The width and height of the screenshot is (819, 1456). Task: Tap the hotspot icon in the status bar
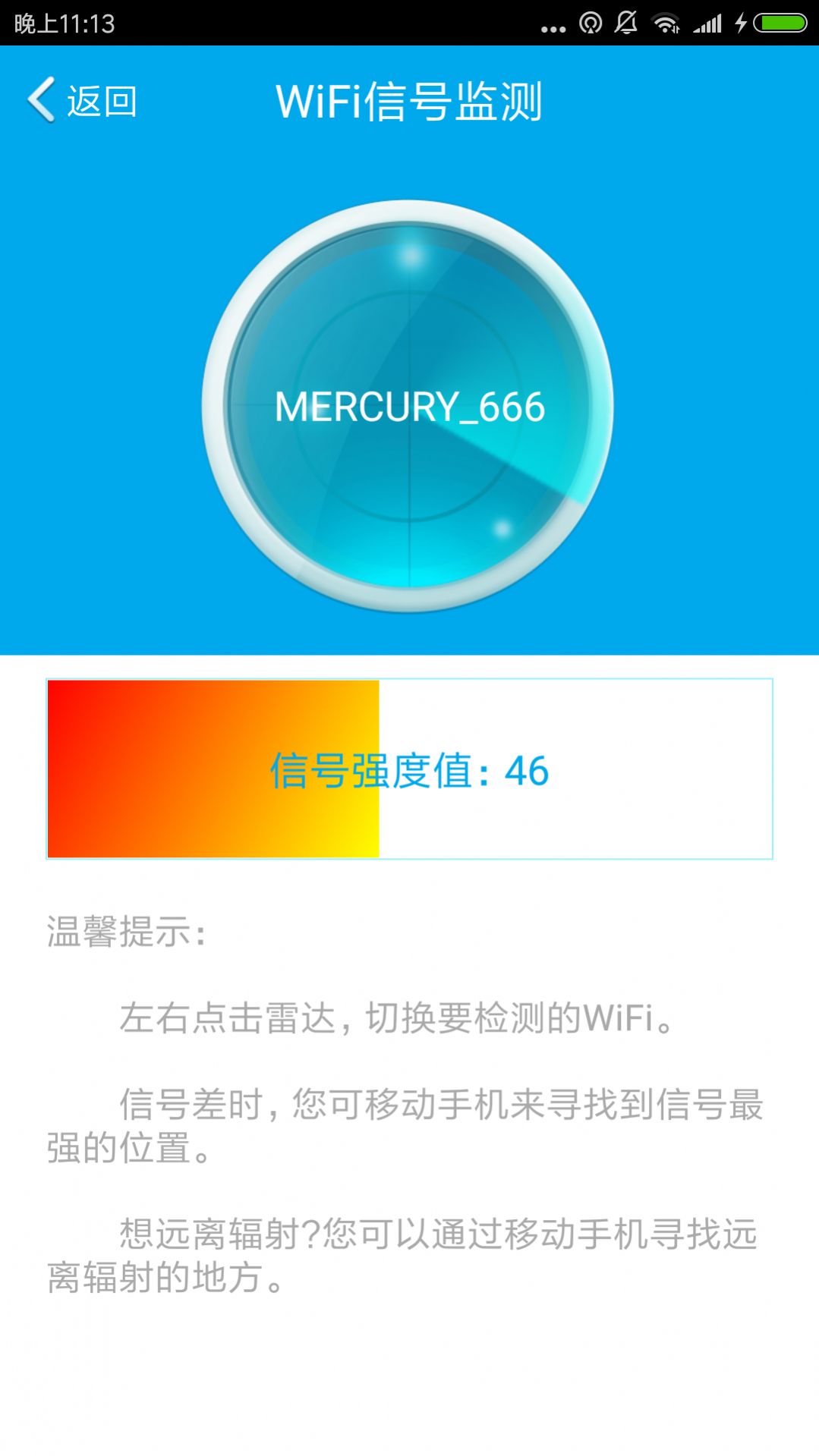[591, 23]
